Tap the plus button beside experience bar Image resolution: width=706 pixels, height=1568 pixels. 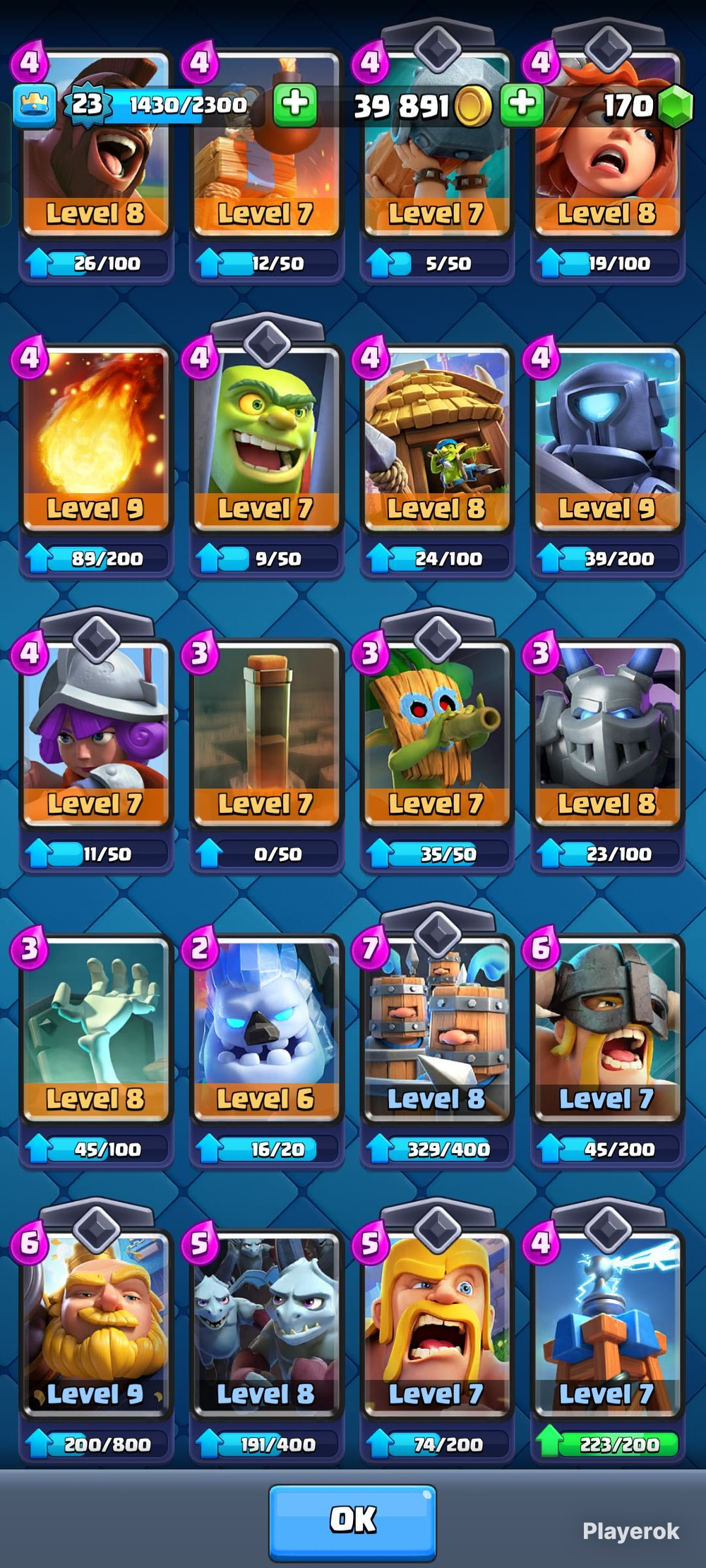(294, 104)
